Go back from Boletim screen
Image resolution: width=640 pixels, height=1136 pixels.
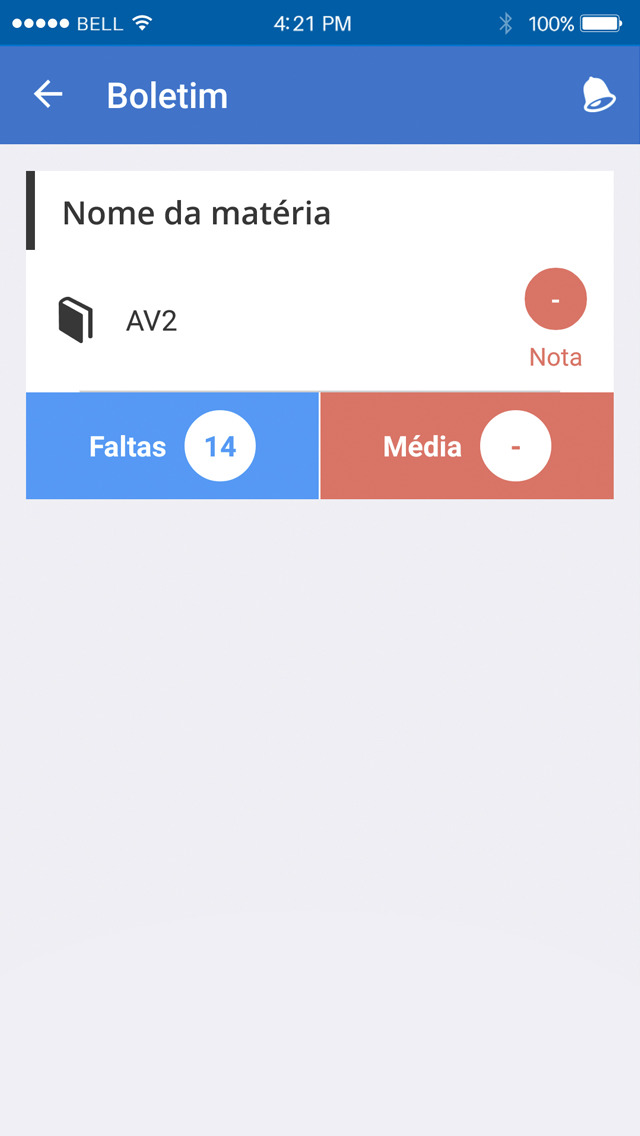click(48, 94)
